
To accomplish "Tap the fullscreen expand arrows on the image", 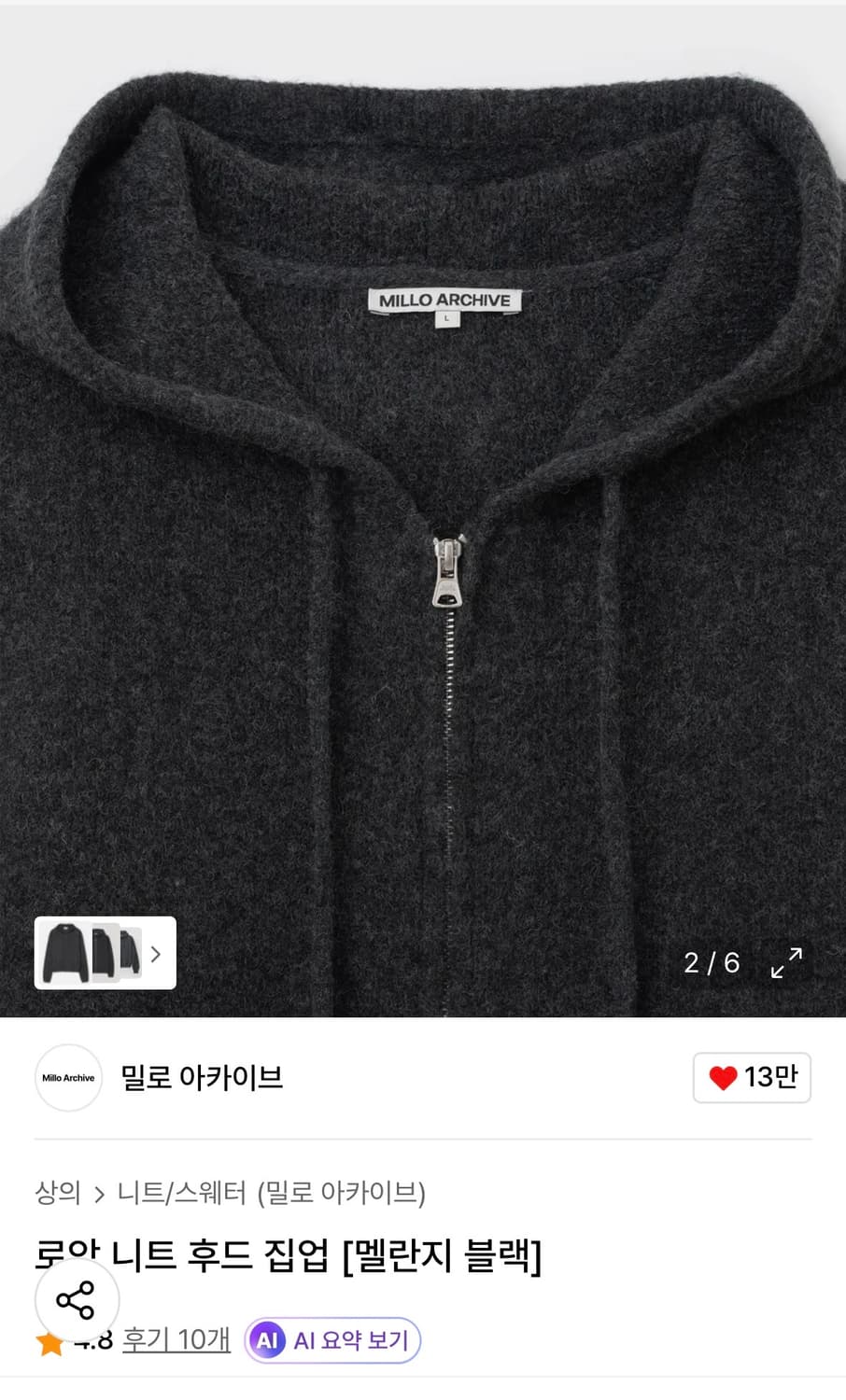I will (x=787, y=963).
